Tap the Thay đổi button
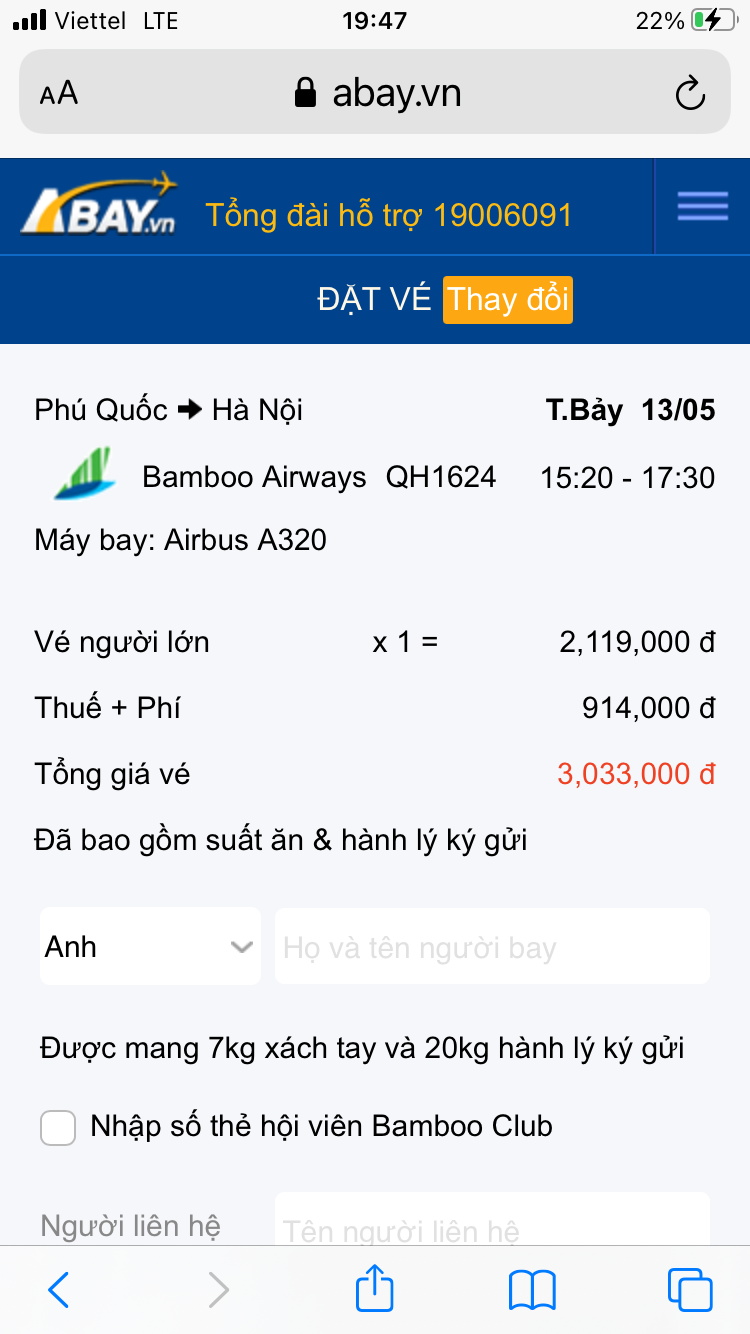This screenshot has height=1334, width=750. 508,300
